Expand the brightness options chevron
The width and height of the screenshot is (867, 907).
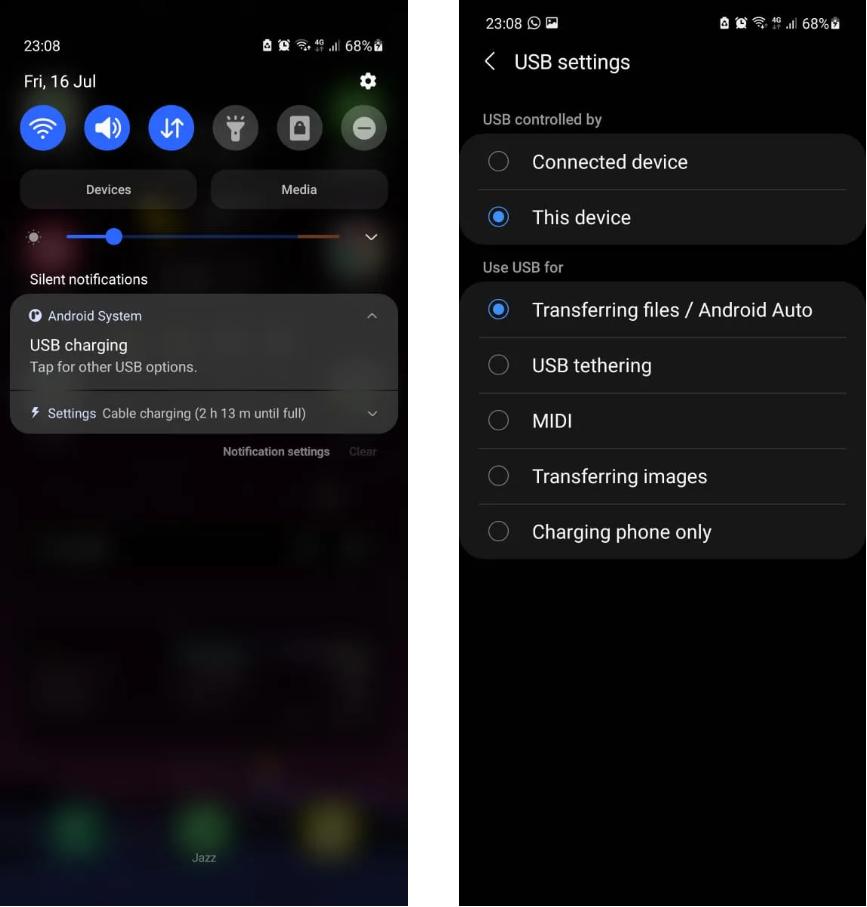pos(371,237)
